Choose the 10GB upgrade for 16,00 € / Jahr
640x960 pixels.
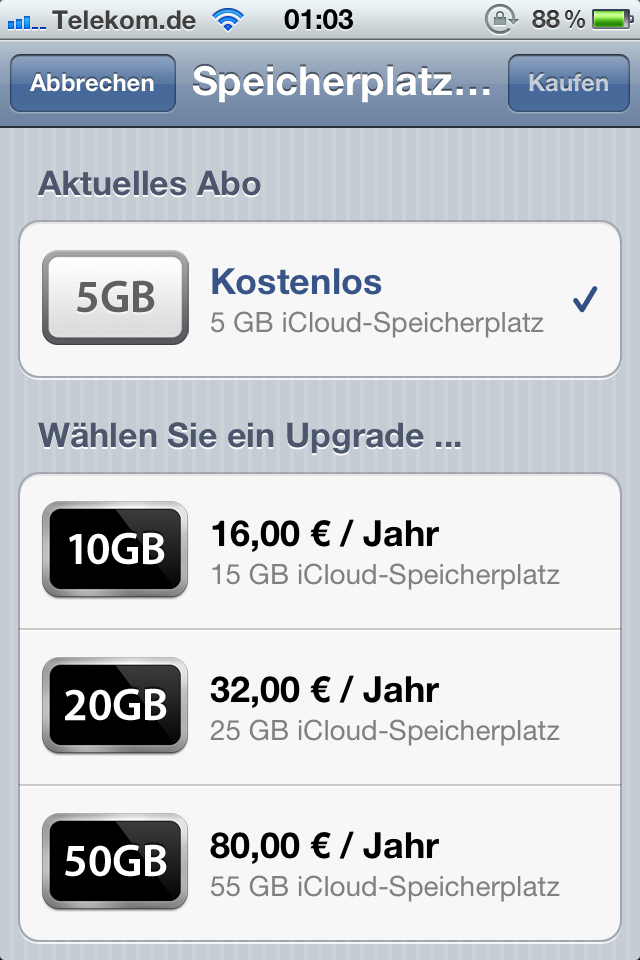(x=320, y=550)
